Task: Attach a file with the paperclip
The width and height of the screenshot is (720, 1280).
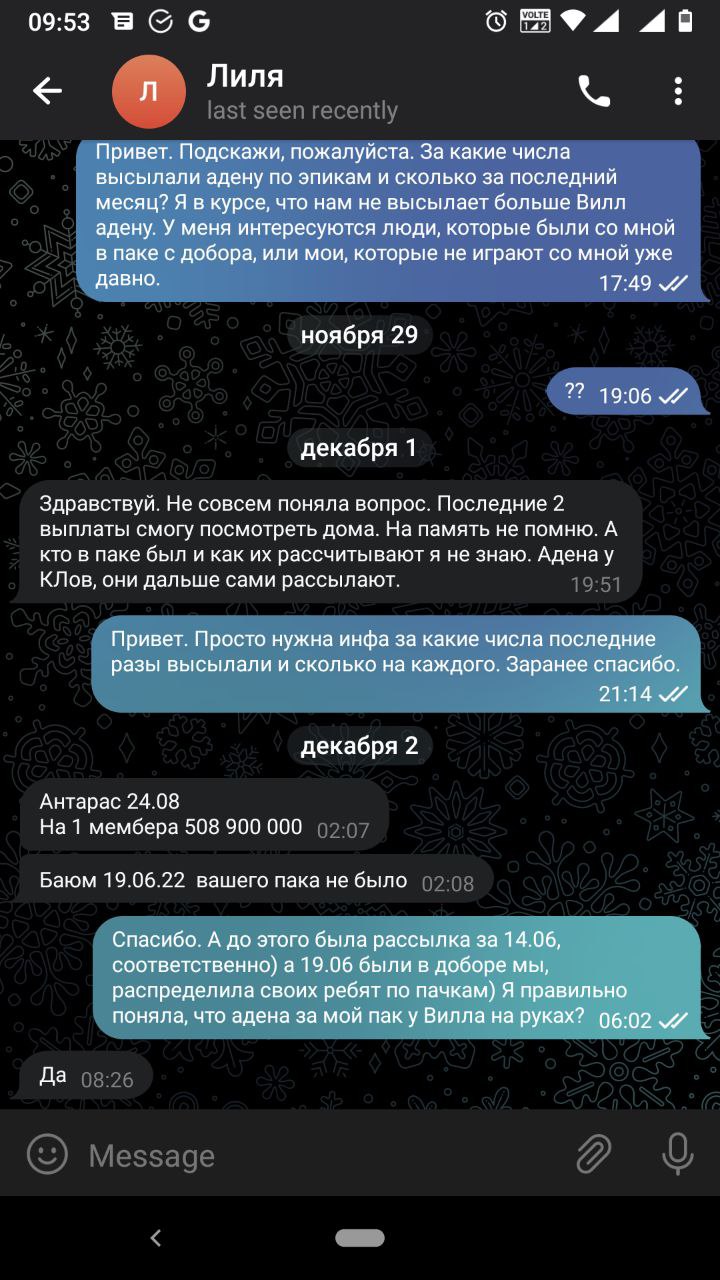Action: click(x=593, y=1155)
